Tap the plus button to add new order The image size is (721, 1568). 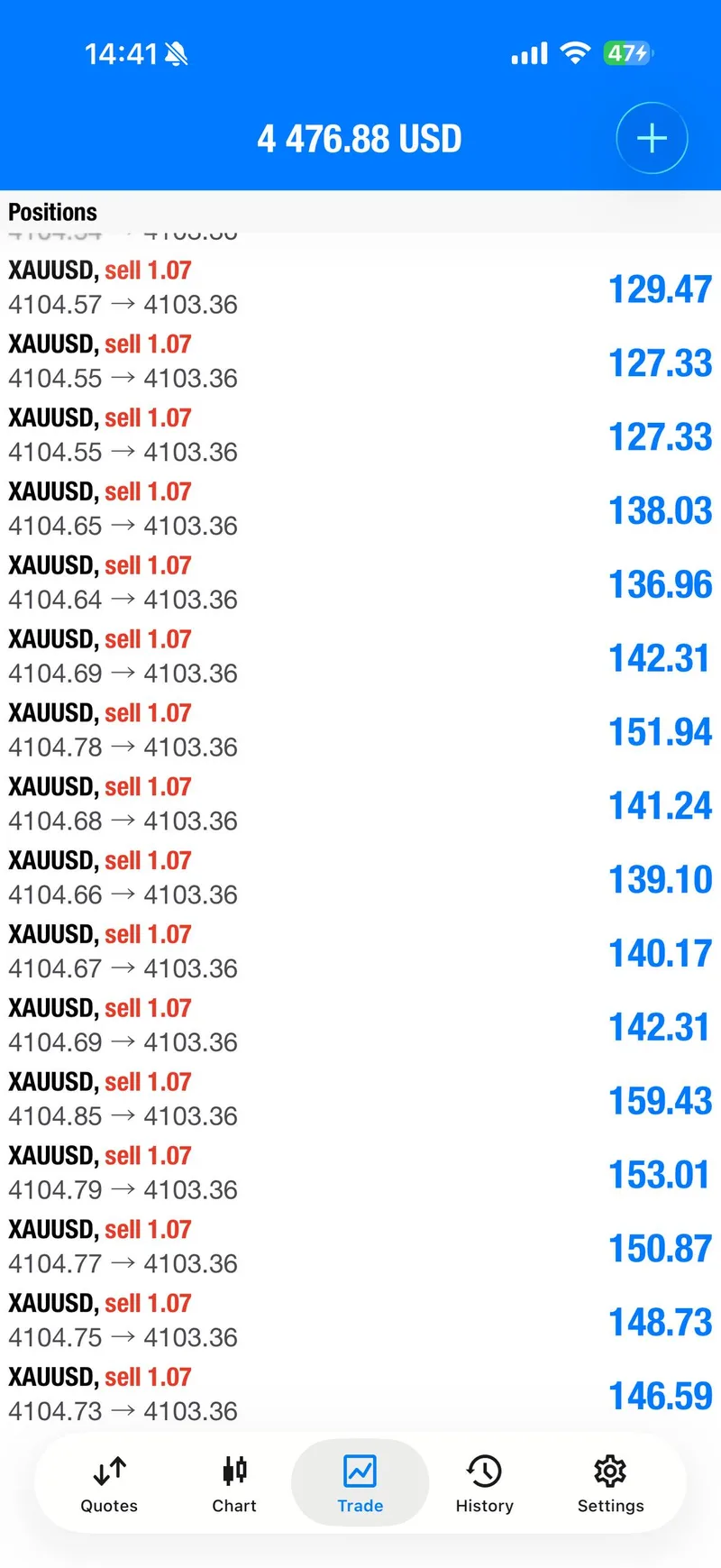coord(652,139)
